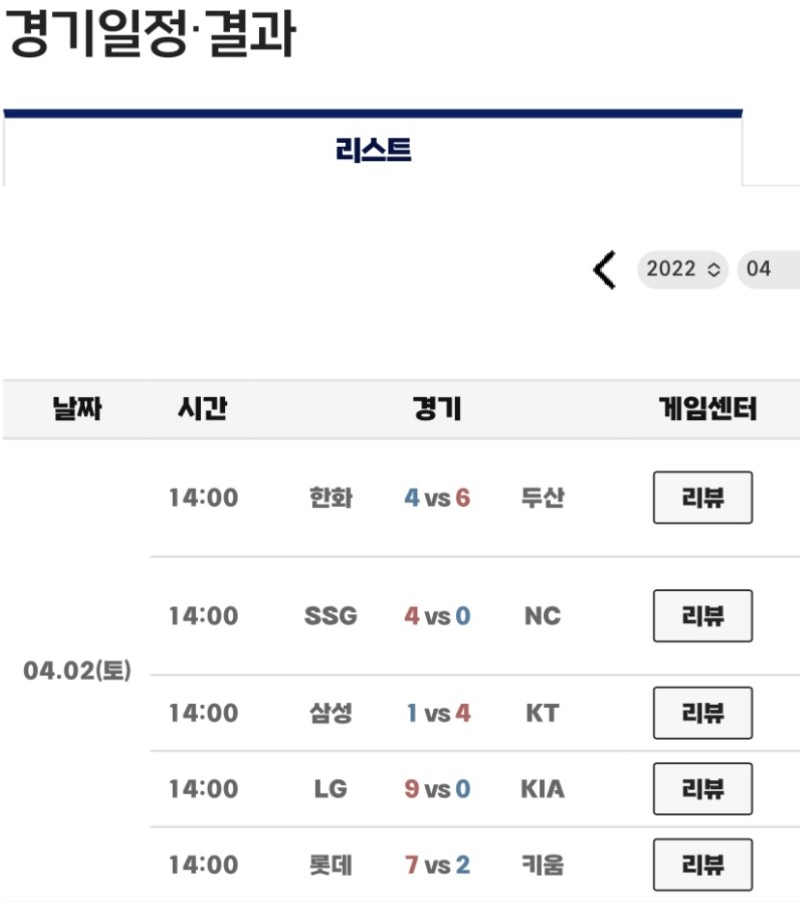View 리뷰 for LG vs KIA
This screenshot has height=902, width=800.
pyautogui.click(x=702, y=789)
